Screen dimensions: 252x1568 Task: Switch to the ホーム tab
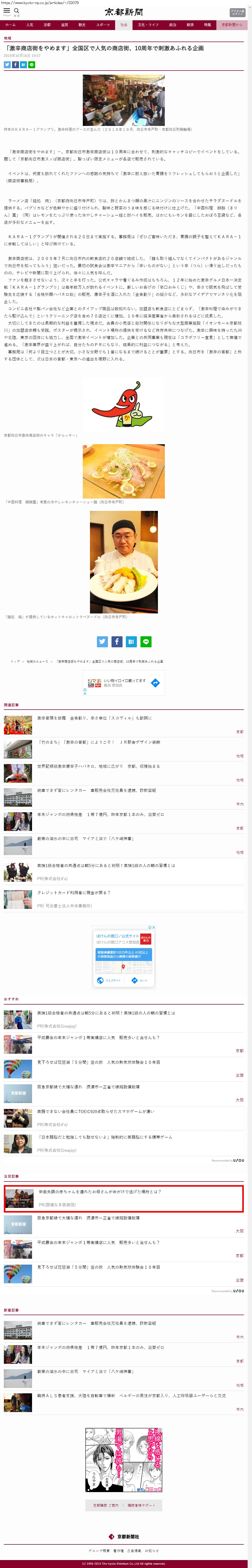[x=10, y=25]
